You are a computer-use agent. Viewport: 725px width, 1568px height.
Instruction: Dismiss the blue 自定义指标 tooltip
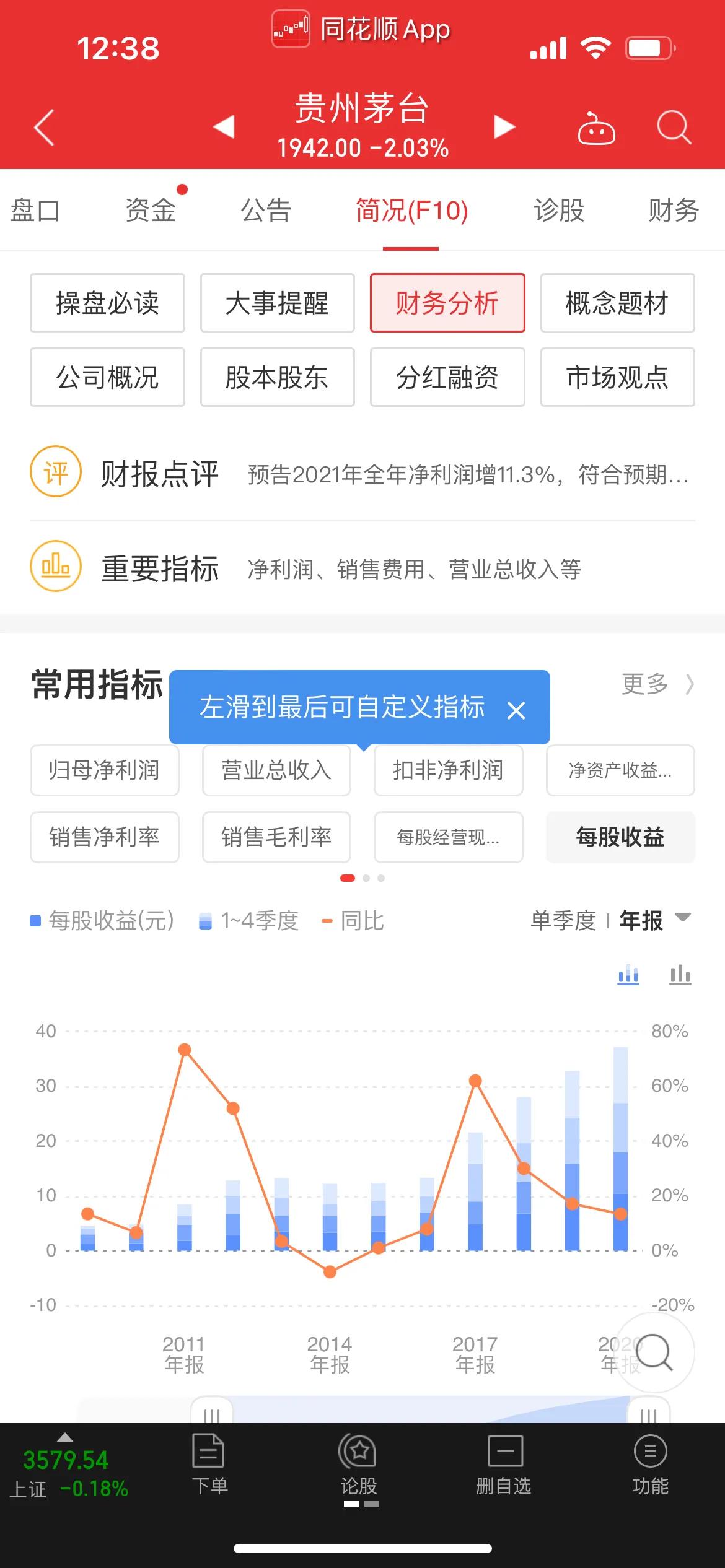pyautogui.click(x=516, y=710)
